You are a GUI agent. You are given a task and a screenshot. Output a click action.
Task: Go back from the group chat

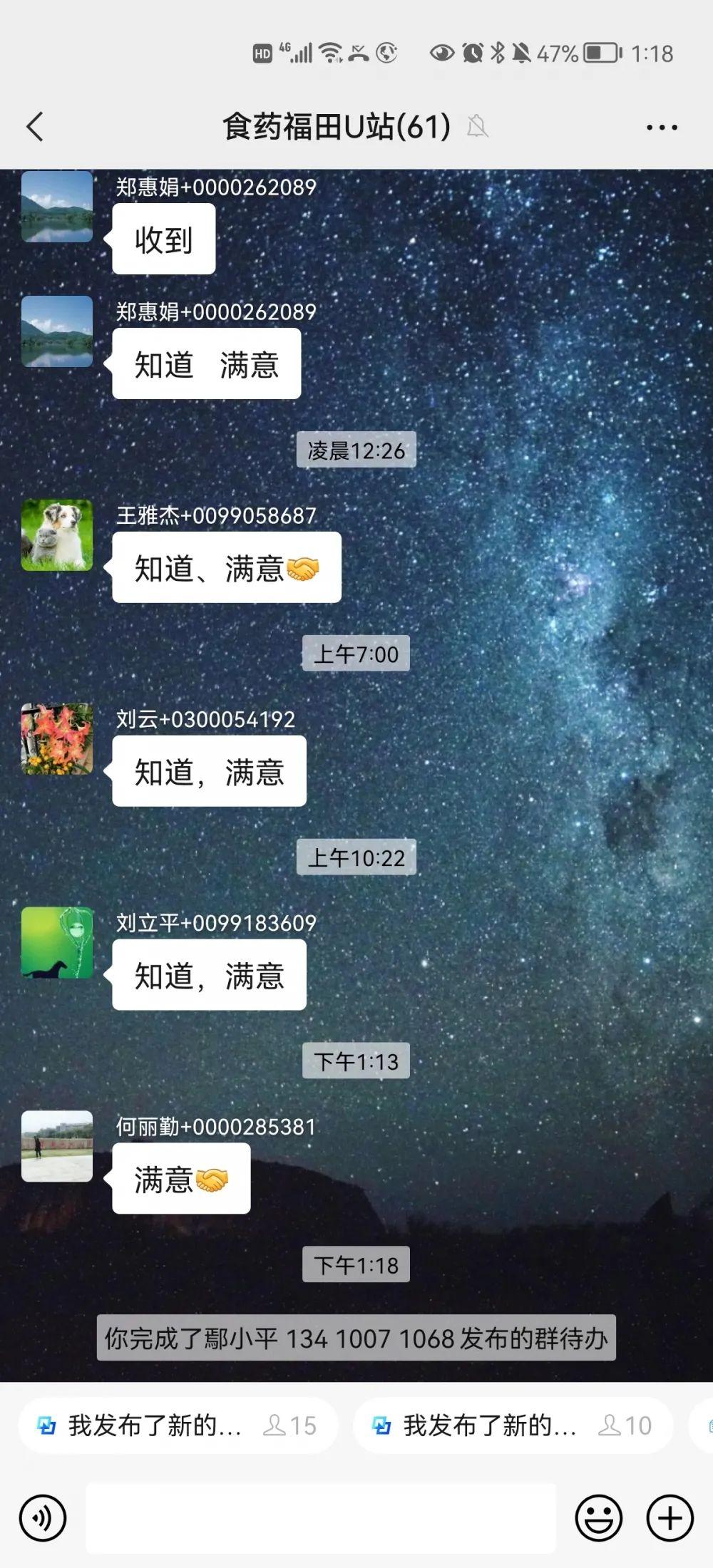coord(34,127)
